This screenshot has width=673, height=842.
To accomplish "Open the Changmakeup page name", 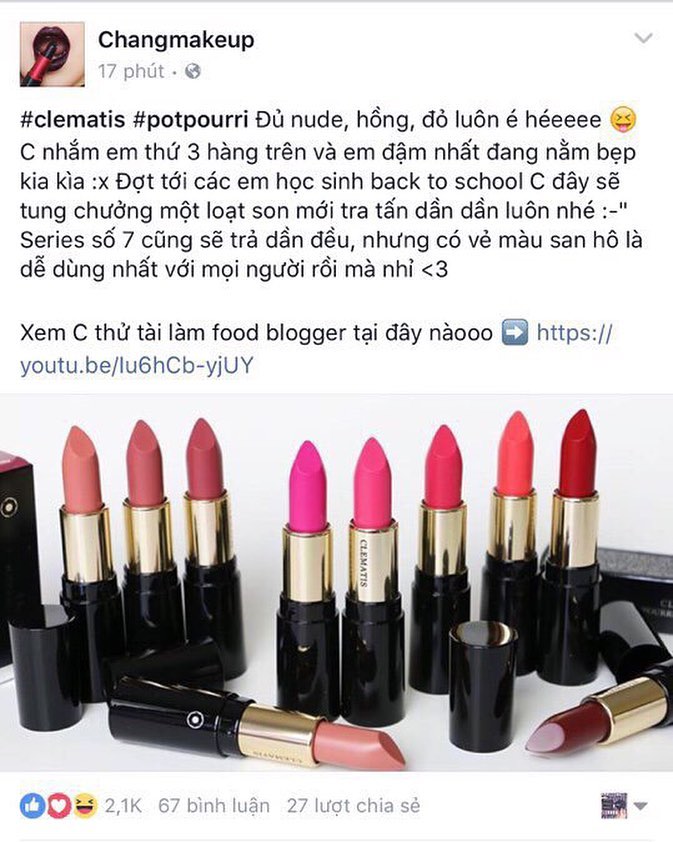I will [x=176, y=40].
